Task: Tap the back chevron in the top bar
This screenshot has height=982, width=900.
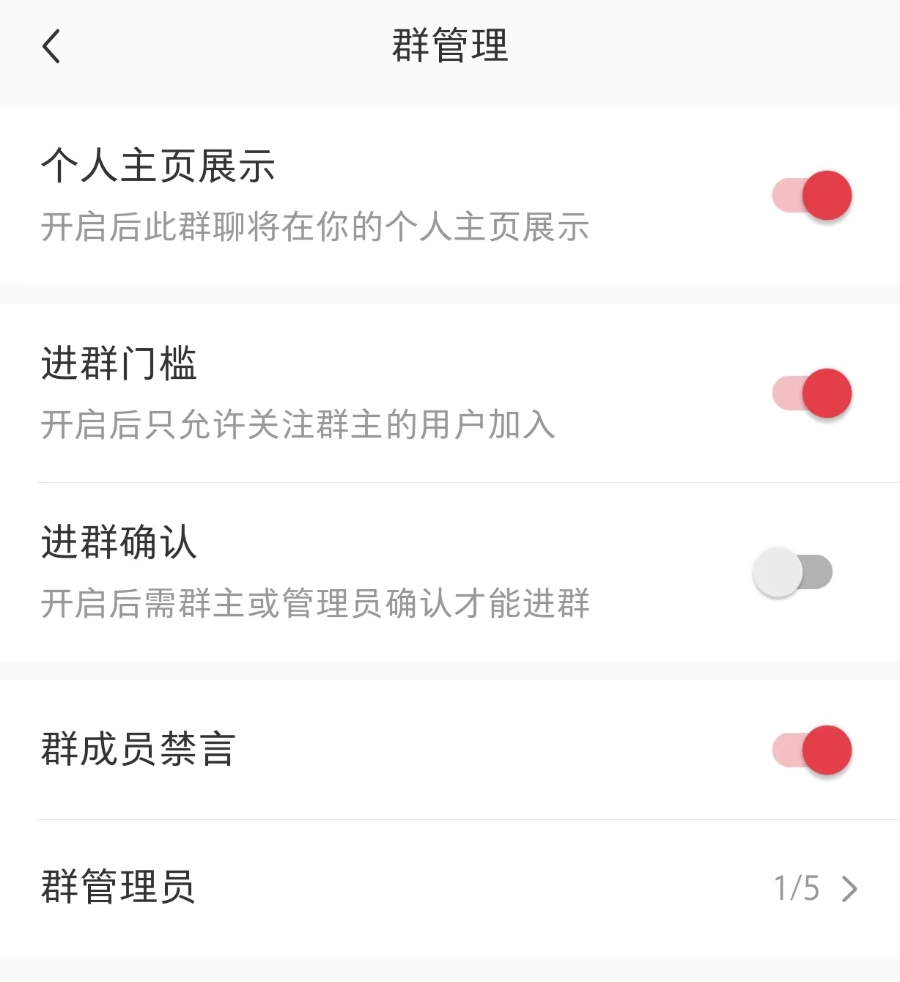Action: 52,46
